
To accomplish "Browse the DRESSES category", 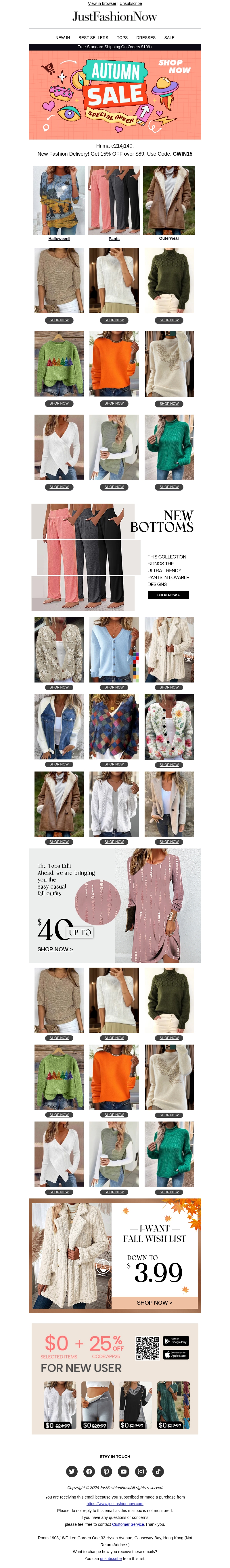I will 146,38.
